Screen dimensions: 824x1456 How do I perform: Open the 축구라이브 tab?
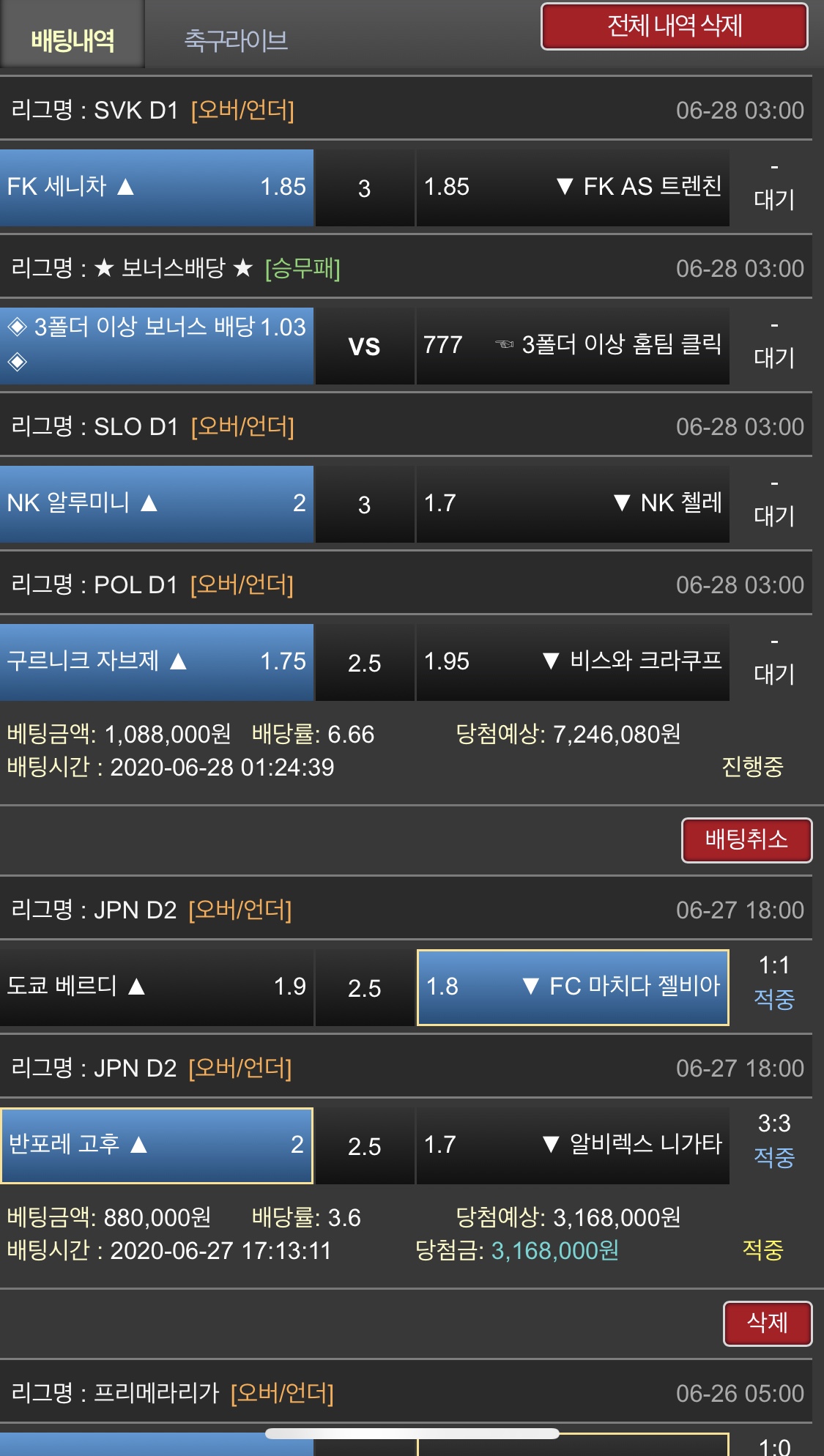click(x=235, y=40)
